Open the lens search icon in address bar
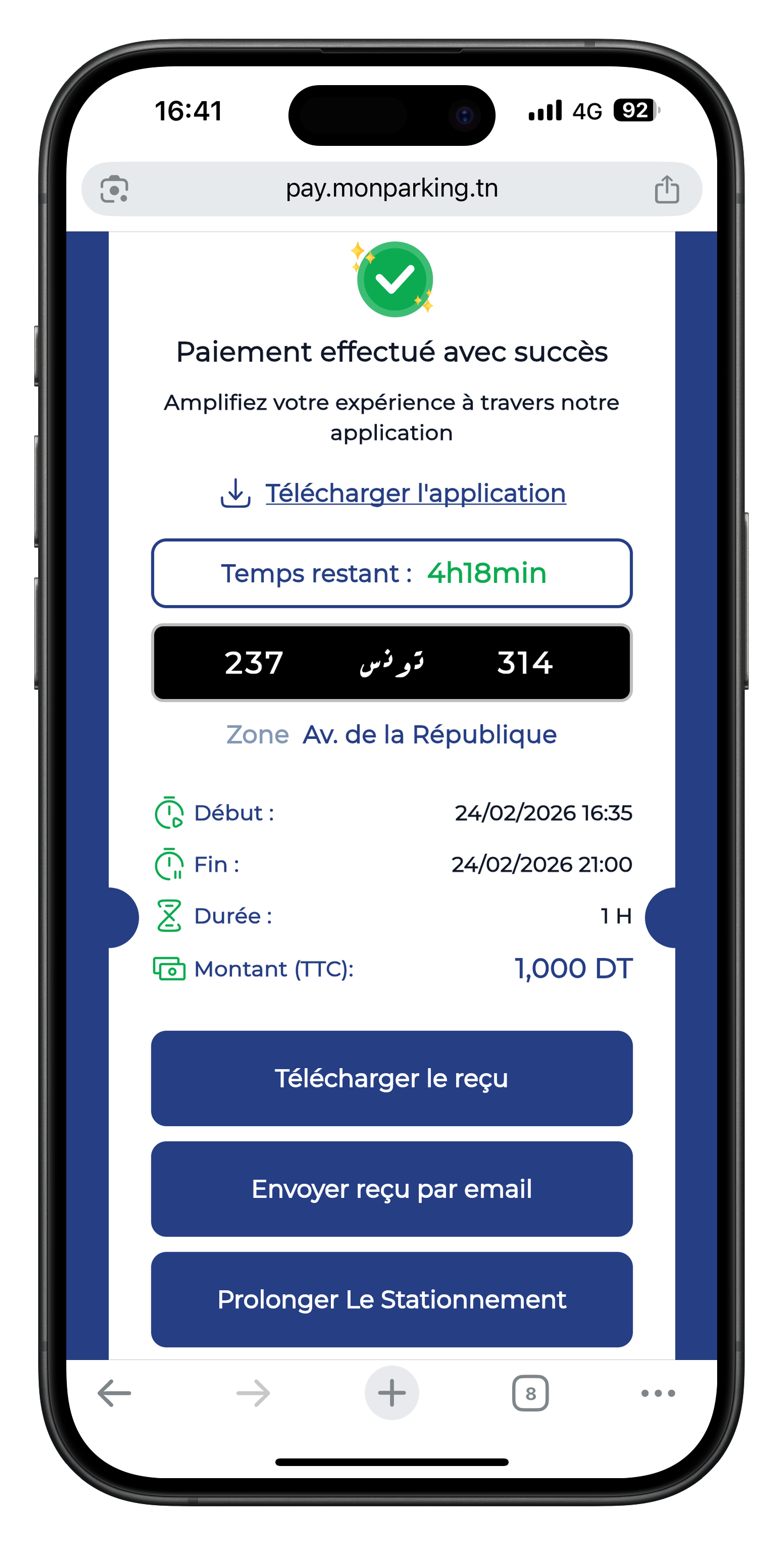 [114, 190]
